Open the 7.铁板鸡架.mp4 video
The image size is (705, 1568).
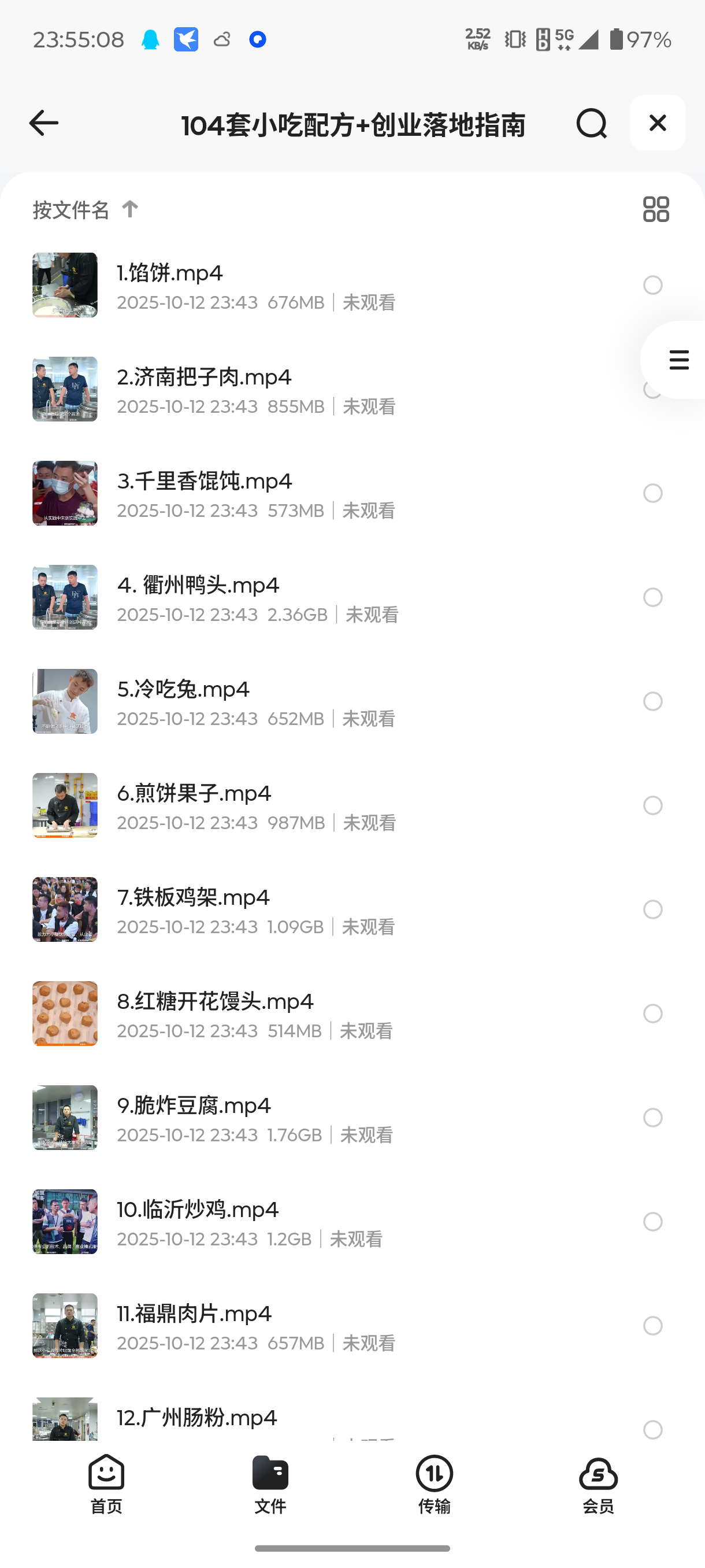pyautogui.click(x=194, y=898)
